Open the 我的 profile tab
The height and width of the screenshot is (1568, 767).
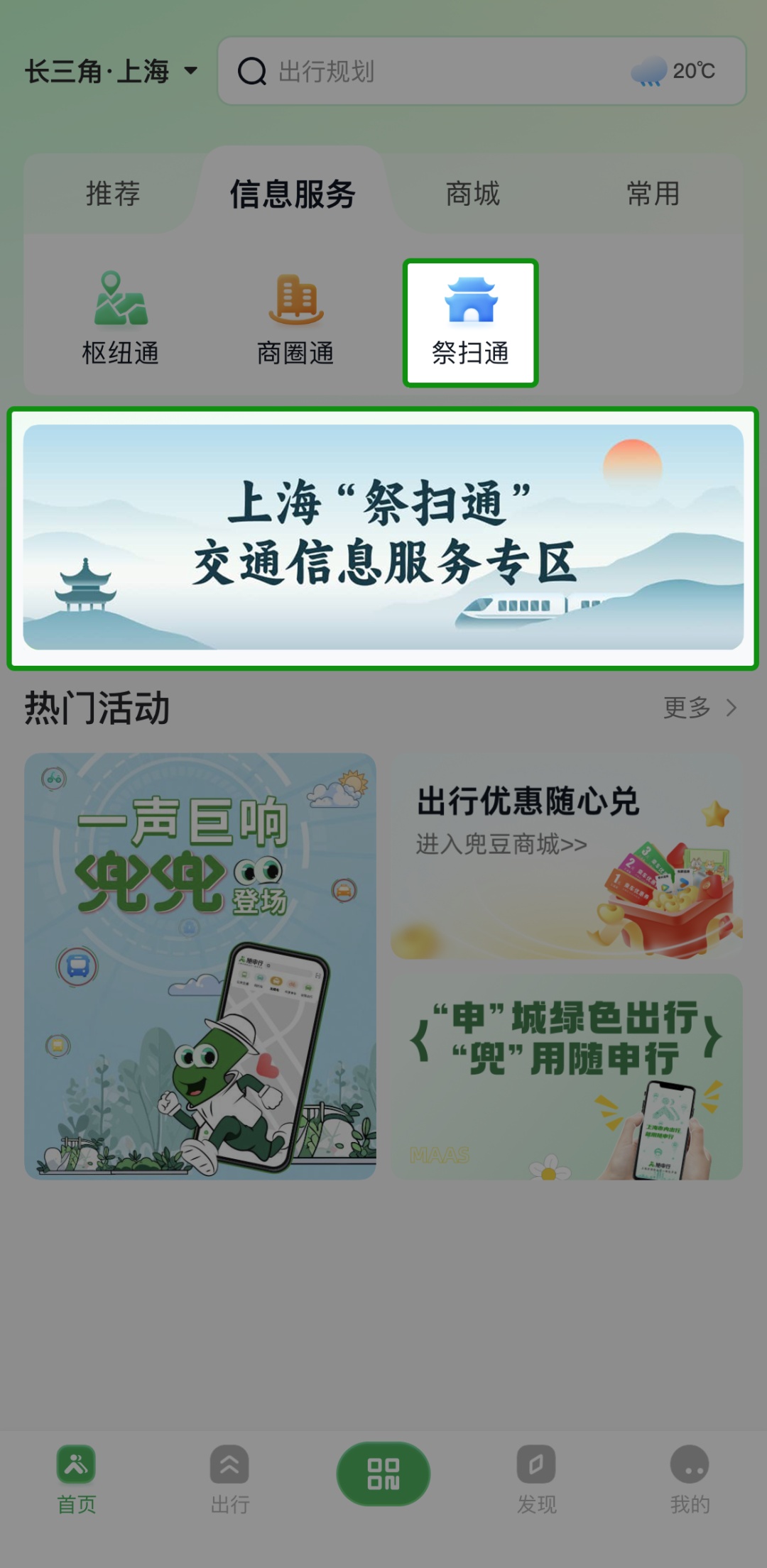tap(690, 1480)
